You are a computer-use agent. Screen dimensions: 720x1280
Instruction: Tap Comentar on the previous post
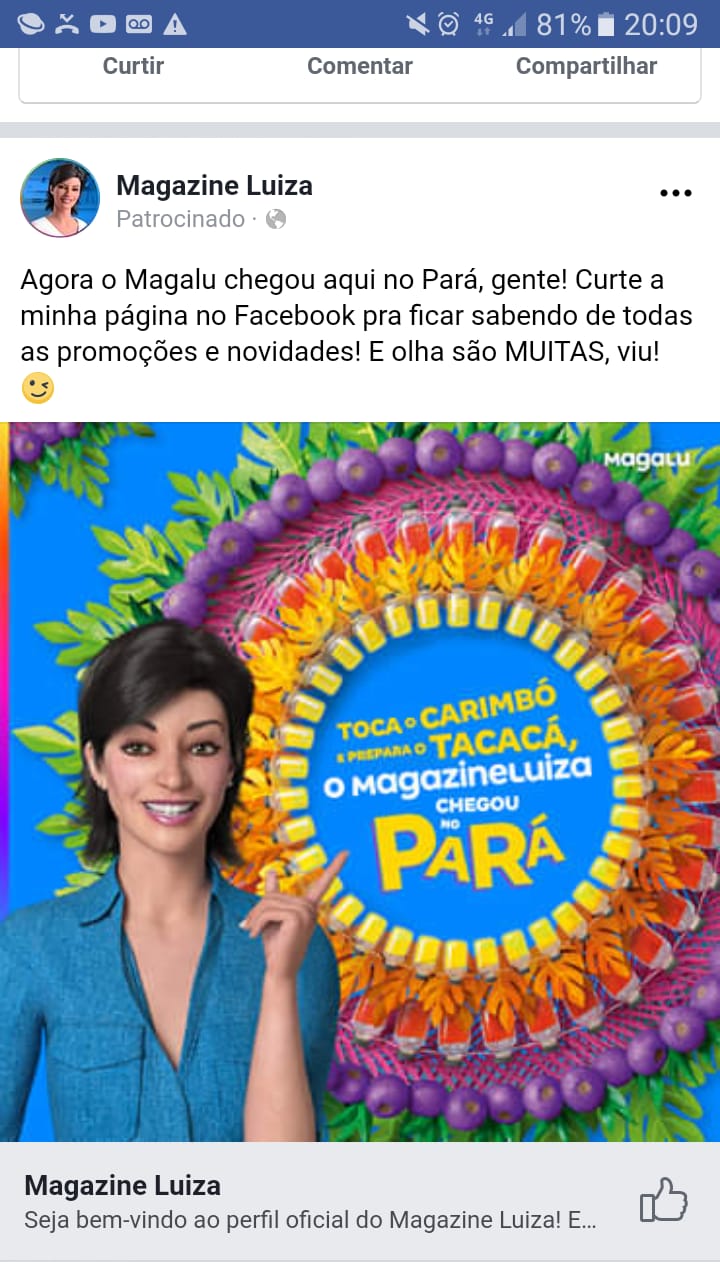coord(359,67)
